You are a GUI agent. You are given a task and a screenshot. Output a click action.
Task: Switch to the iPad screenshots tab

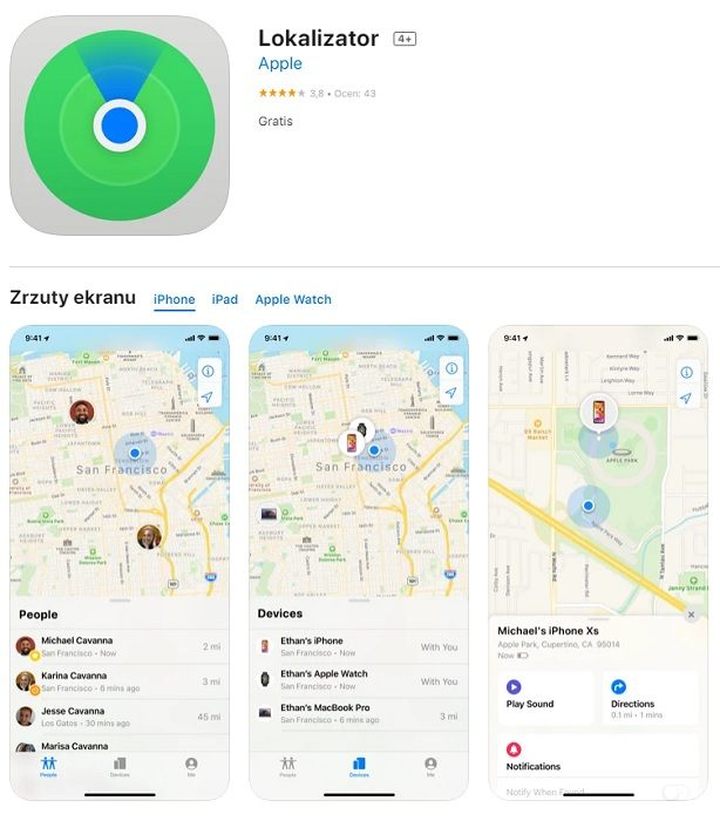pos(225,299)
